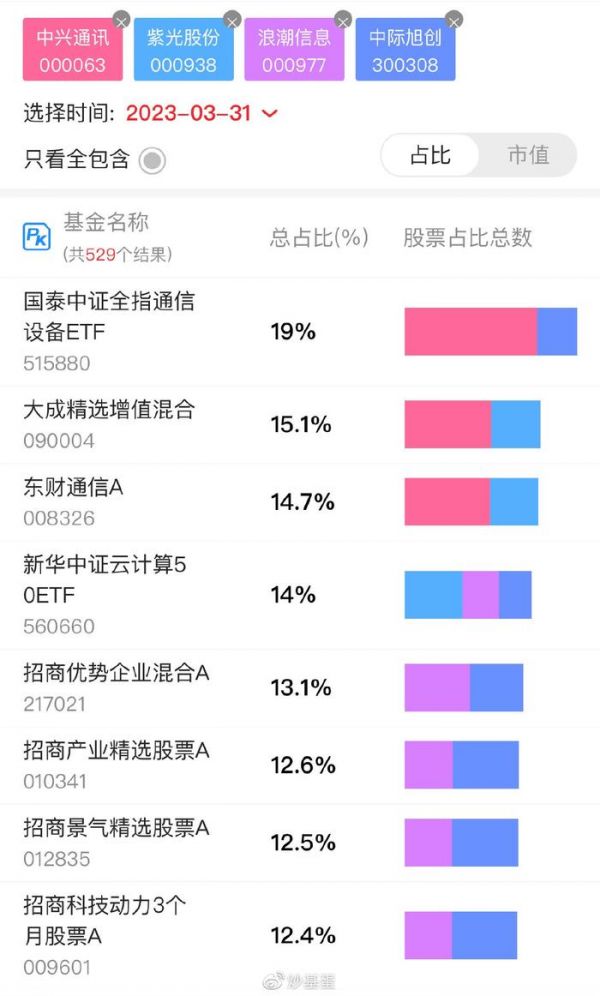Screen dimensions: 600x996
Task: Switch to the 占比 view
Action: pyautogui.click(x=430, y=155)
